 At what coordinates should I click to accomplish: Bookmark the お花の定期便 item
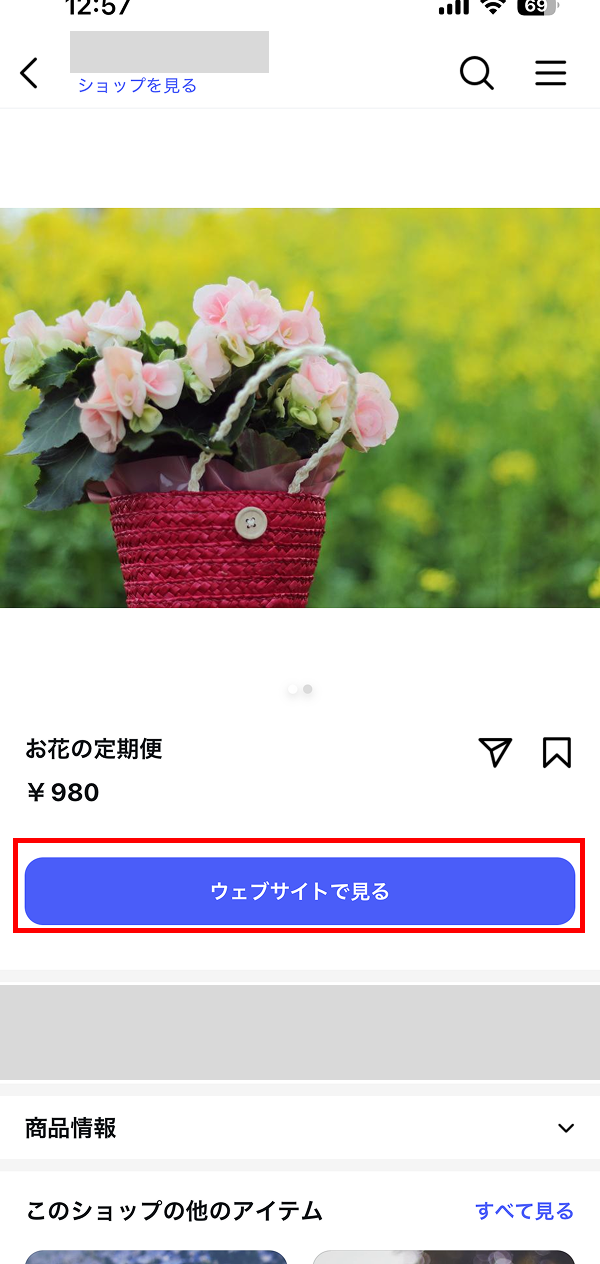(557, 752)
